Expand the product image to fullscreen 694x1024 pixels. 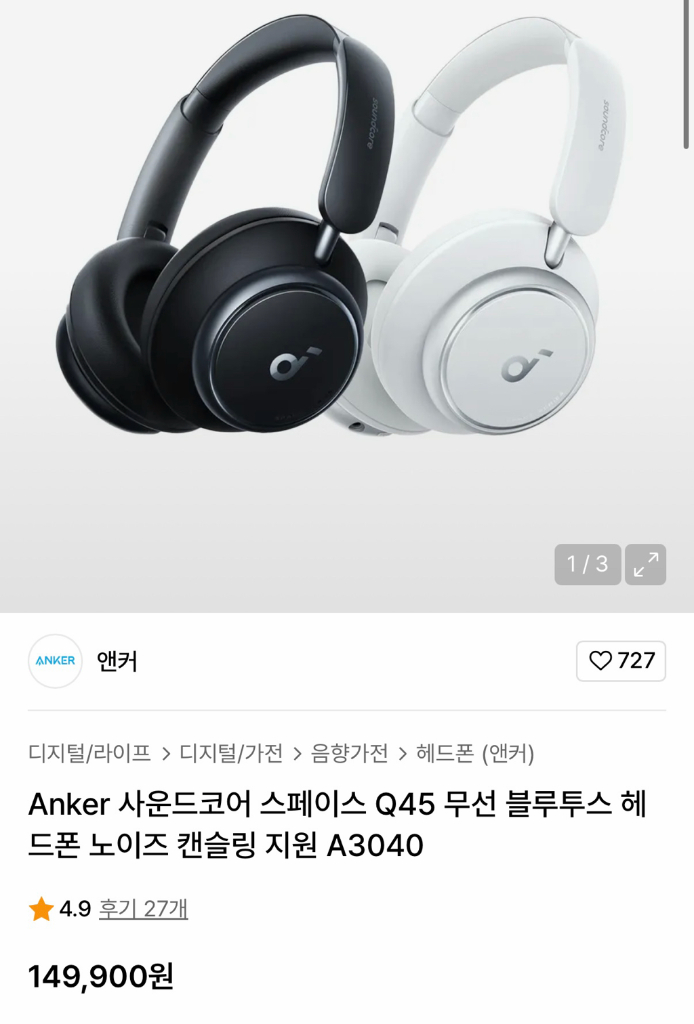coord(646,564)
